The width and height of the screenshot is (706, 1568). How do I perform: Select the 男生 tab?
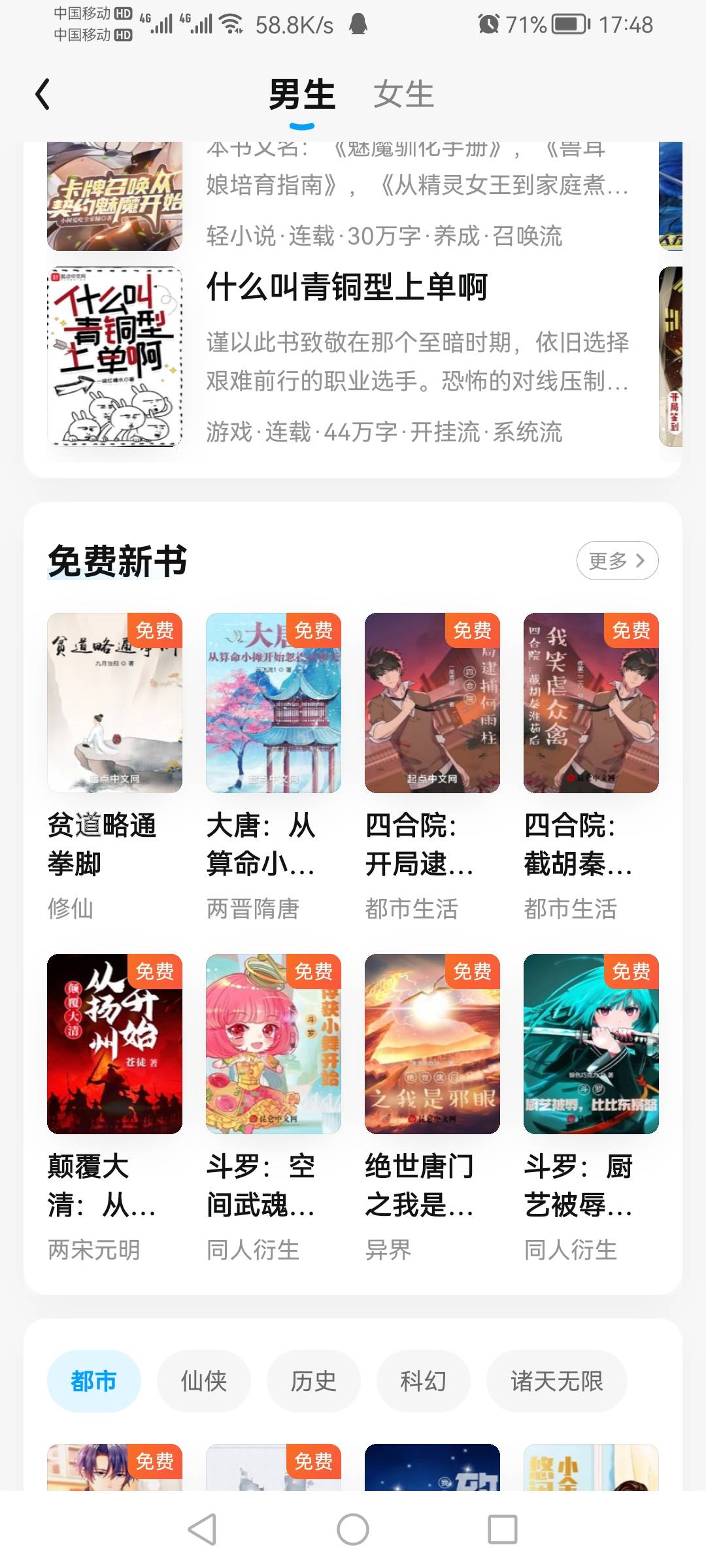click(302, 94)
